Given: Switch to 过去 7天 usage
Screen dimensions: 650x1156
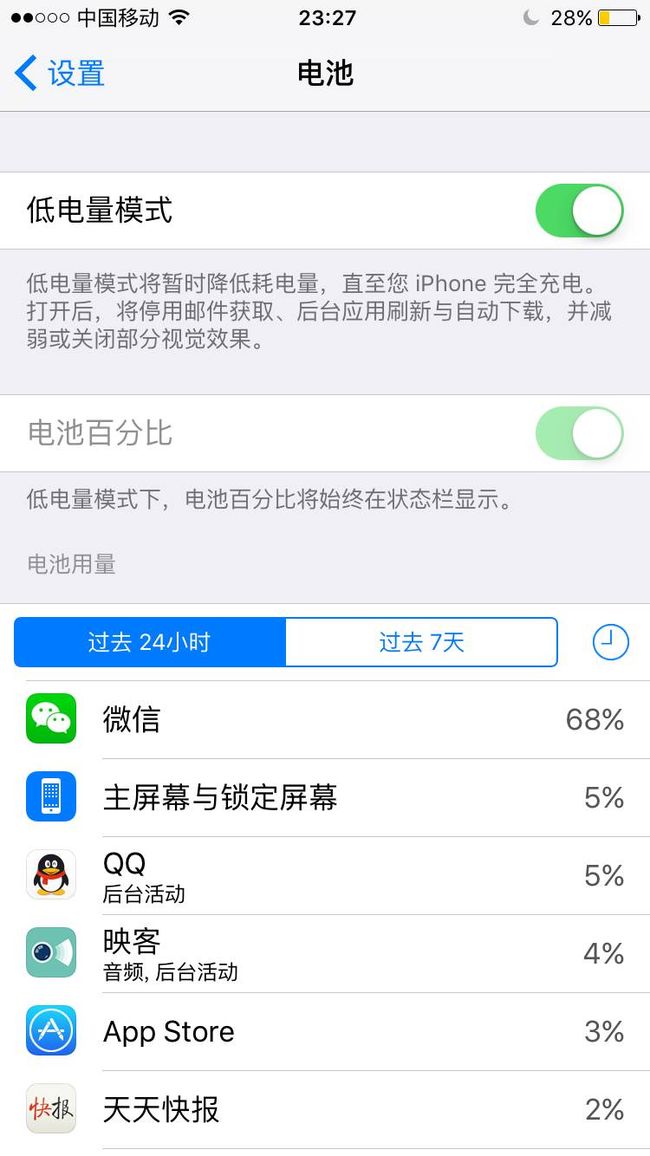Looking at the screenshot, I should 422,642.
